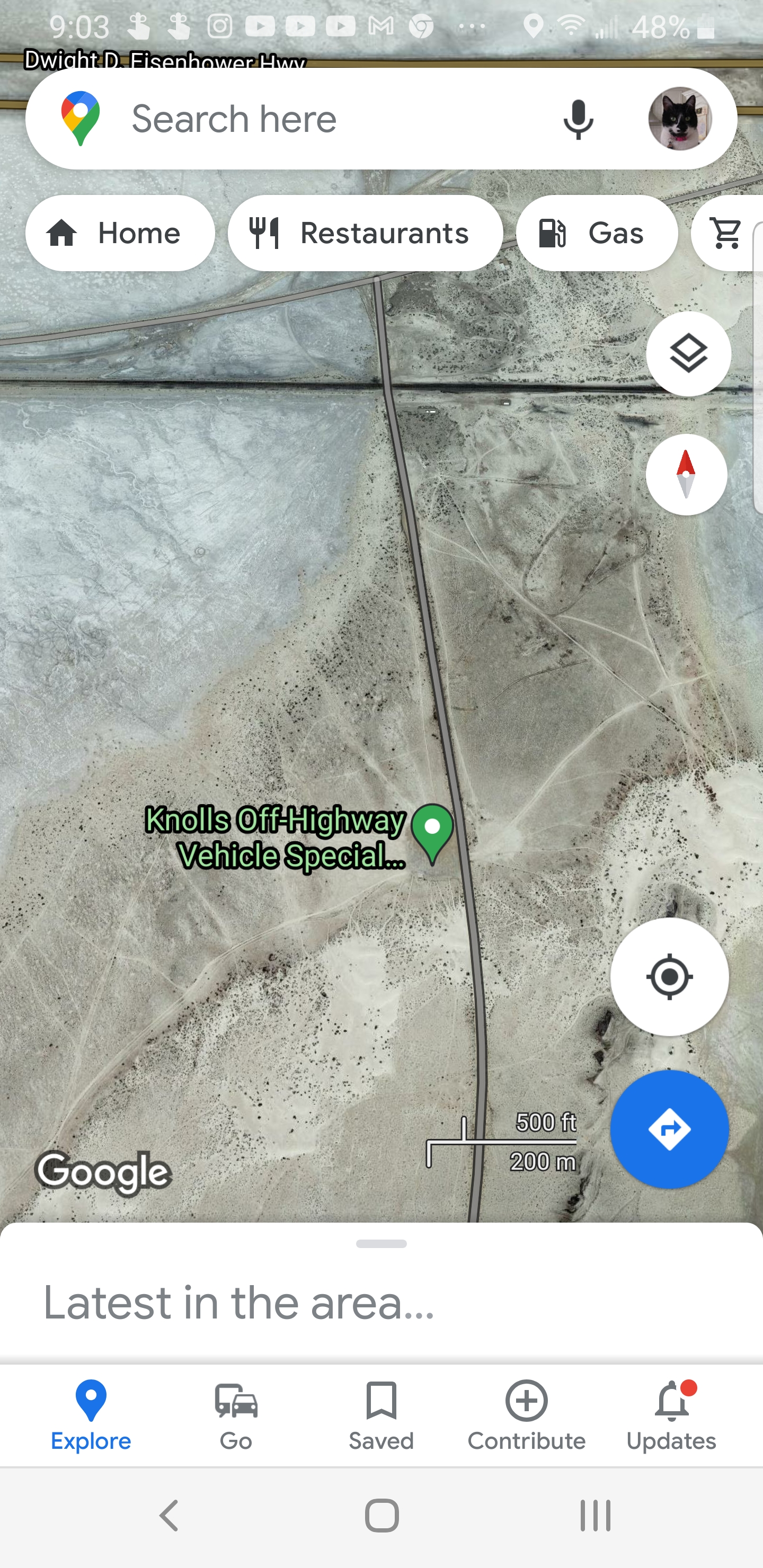The height and width of the screenshot is (1568, 763).
Task: Open the account profile picture
Action: 680,119
